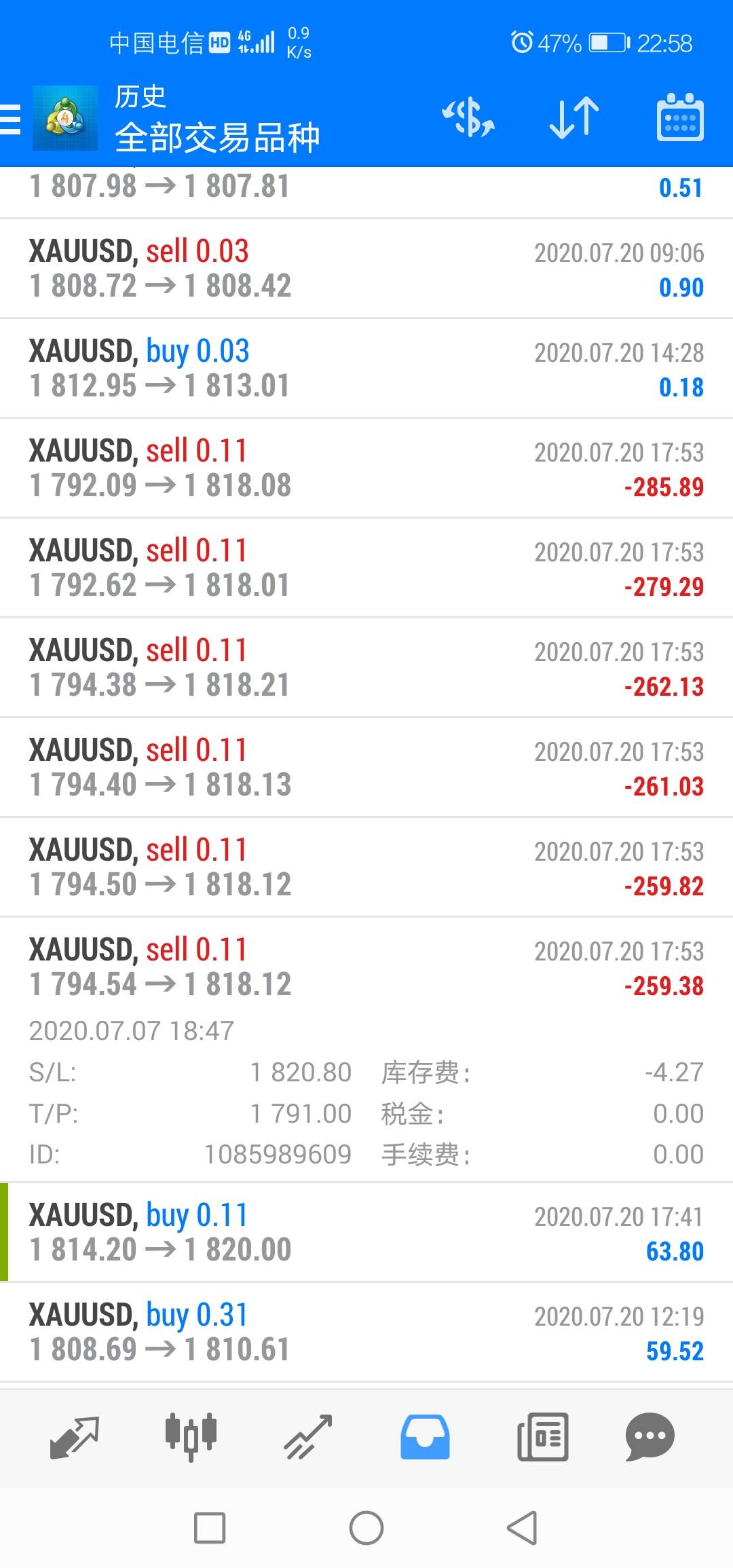
Task: Open the calendar date range picker
Action: tap(680, 117)
